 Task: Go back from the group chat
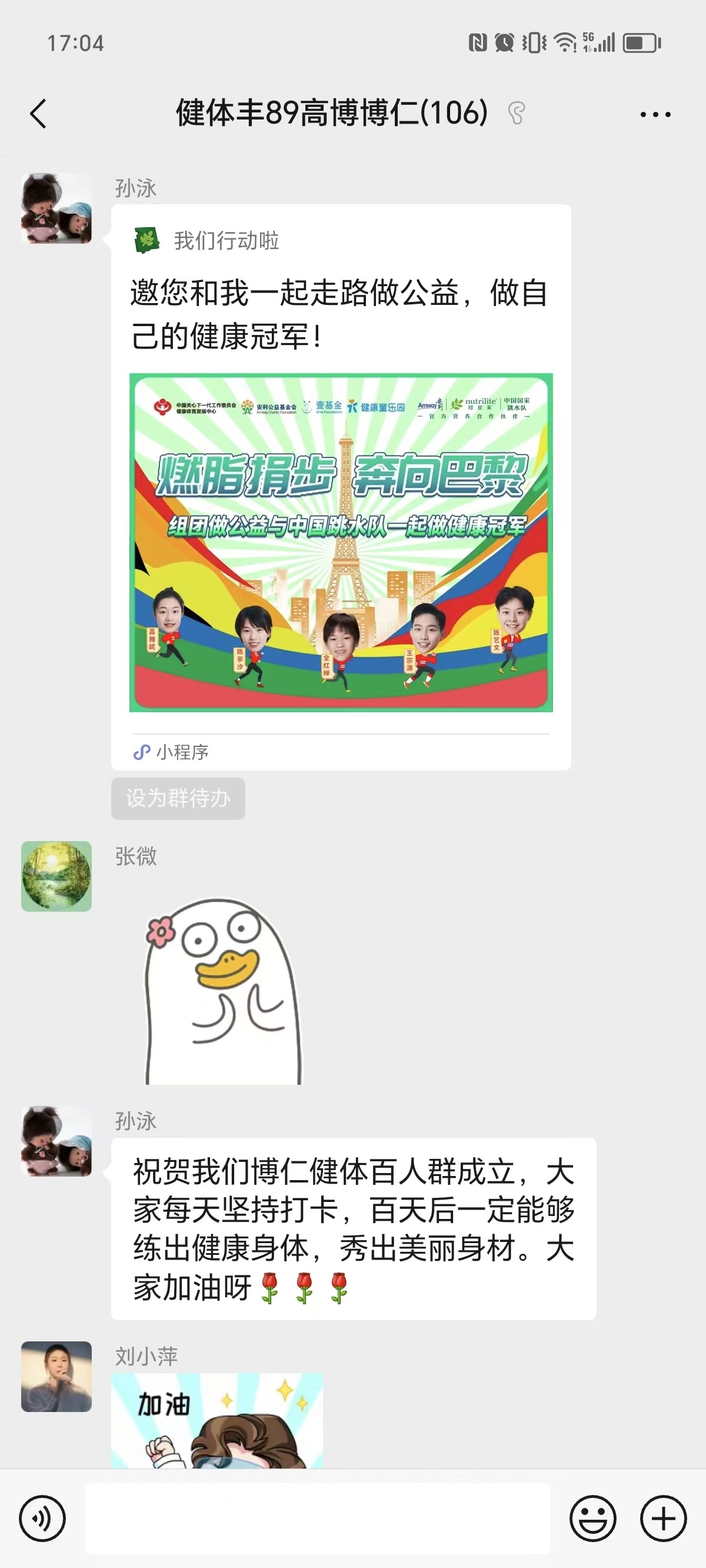click(38, 114)
